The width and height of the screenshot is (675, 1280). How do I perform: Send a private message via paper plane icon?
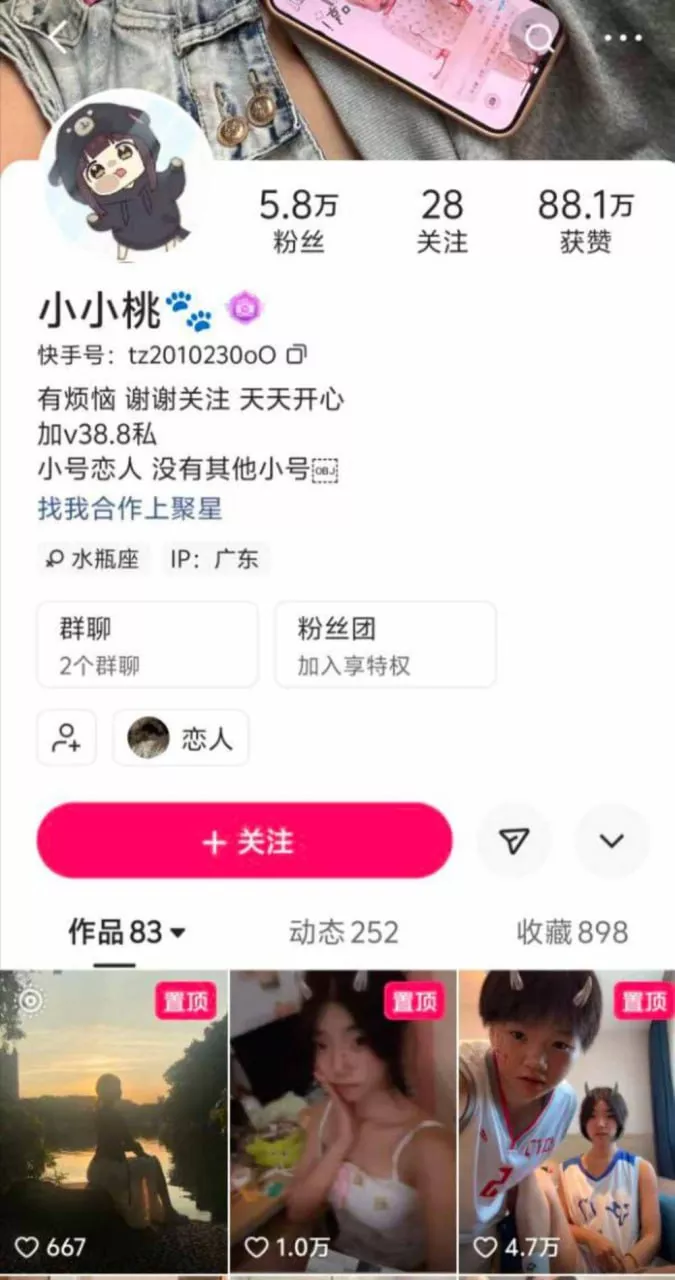pyautogui.click(x=514, y=841)
